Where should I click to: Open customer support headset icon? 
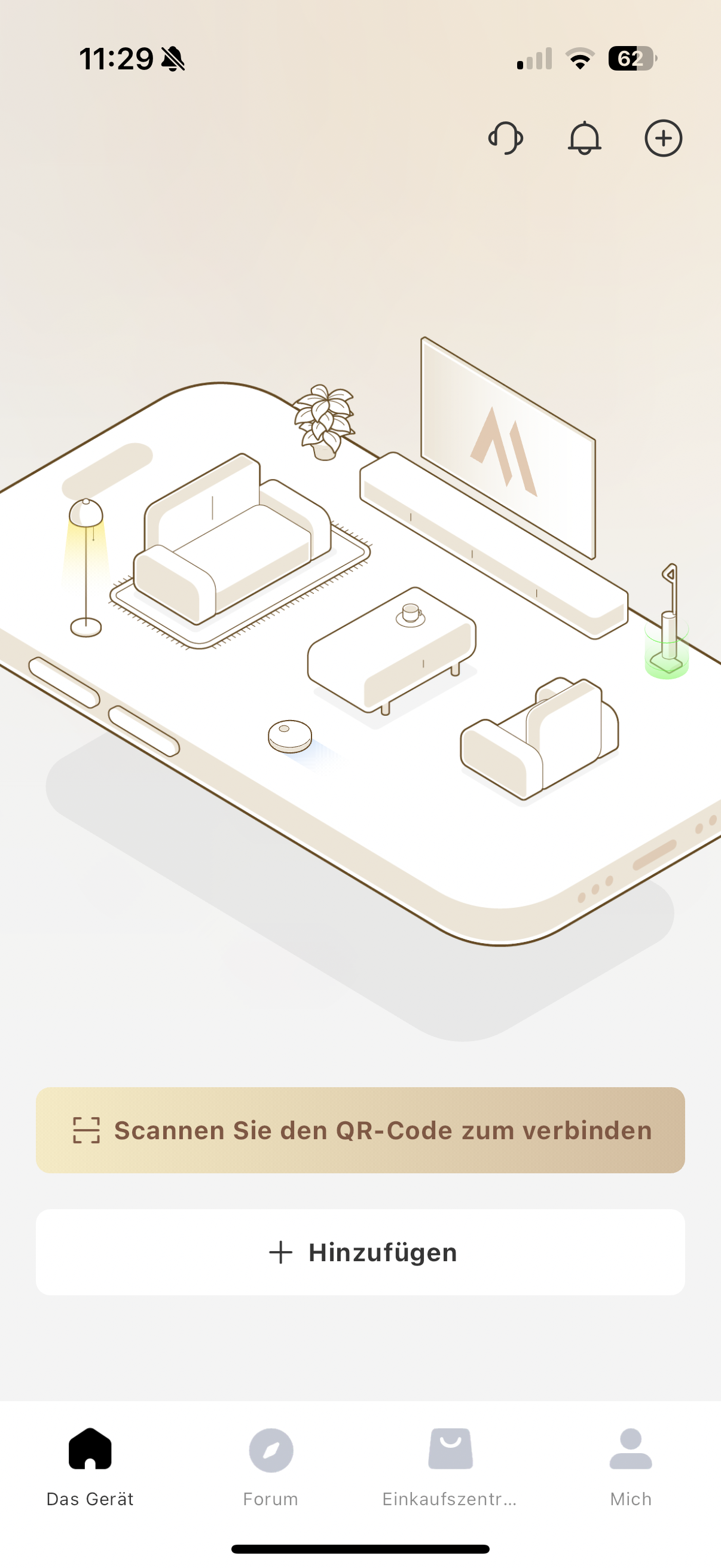click(x=506, y=138)
